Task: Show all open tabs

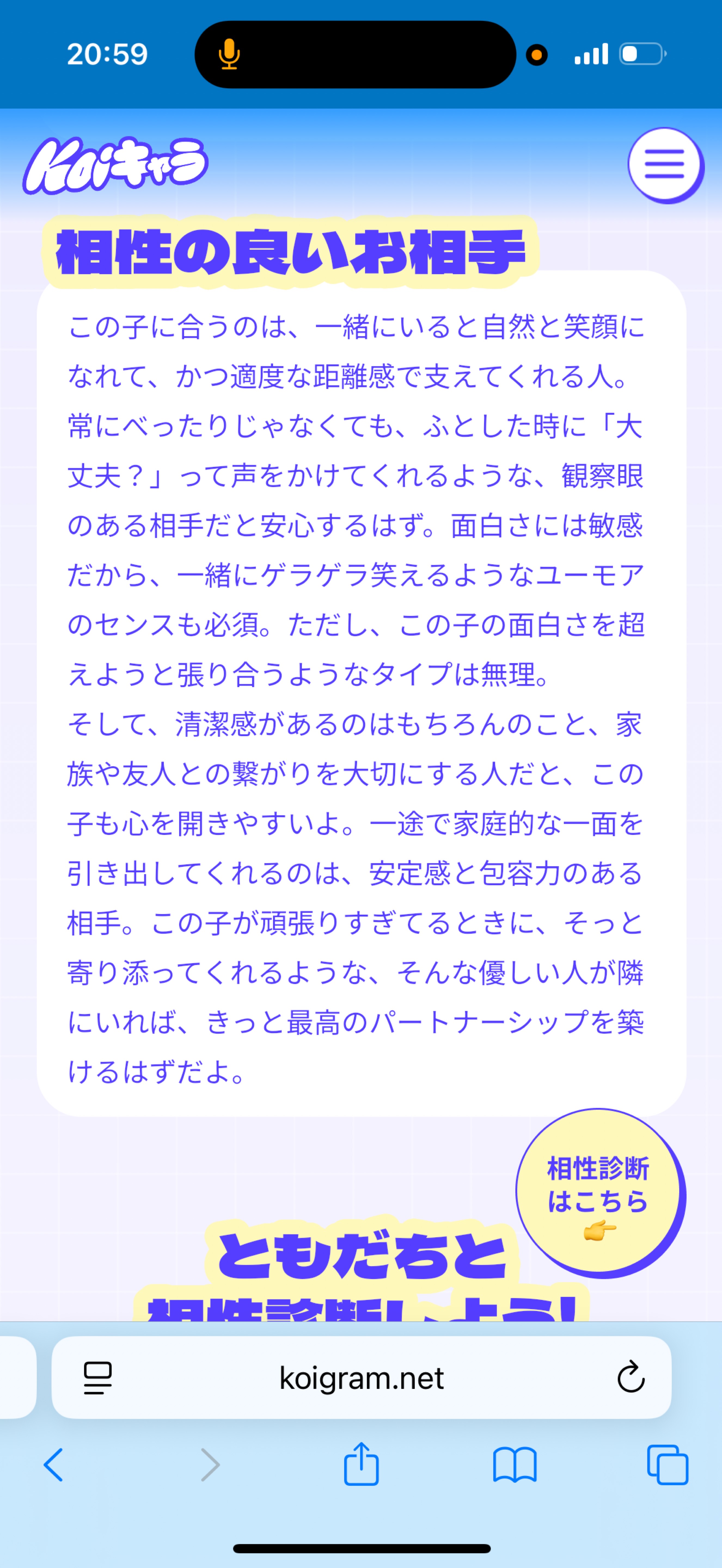Action: [667, 1465]
